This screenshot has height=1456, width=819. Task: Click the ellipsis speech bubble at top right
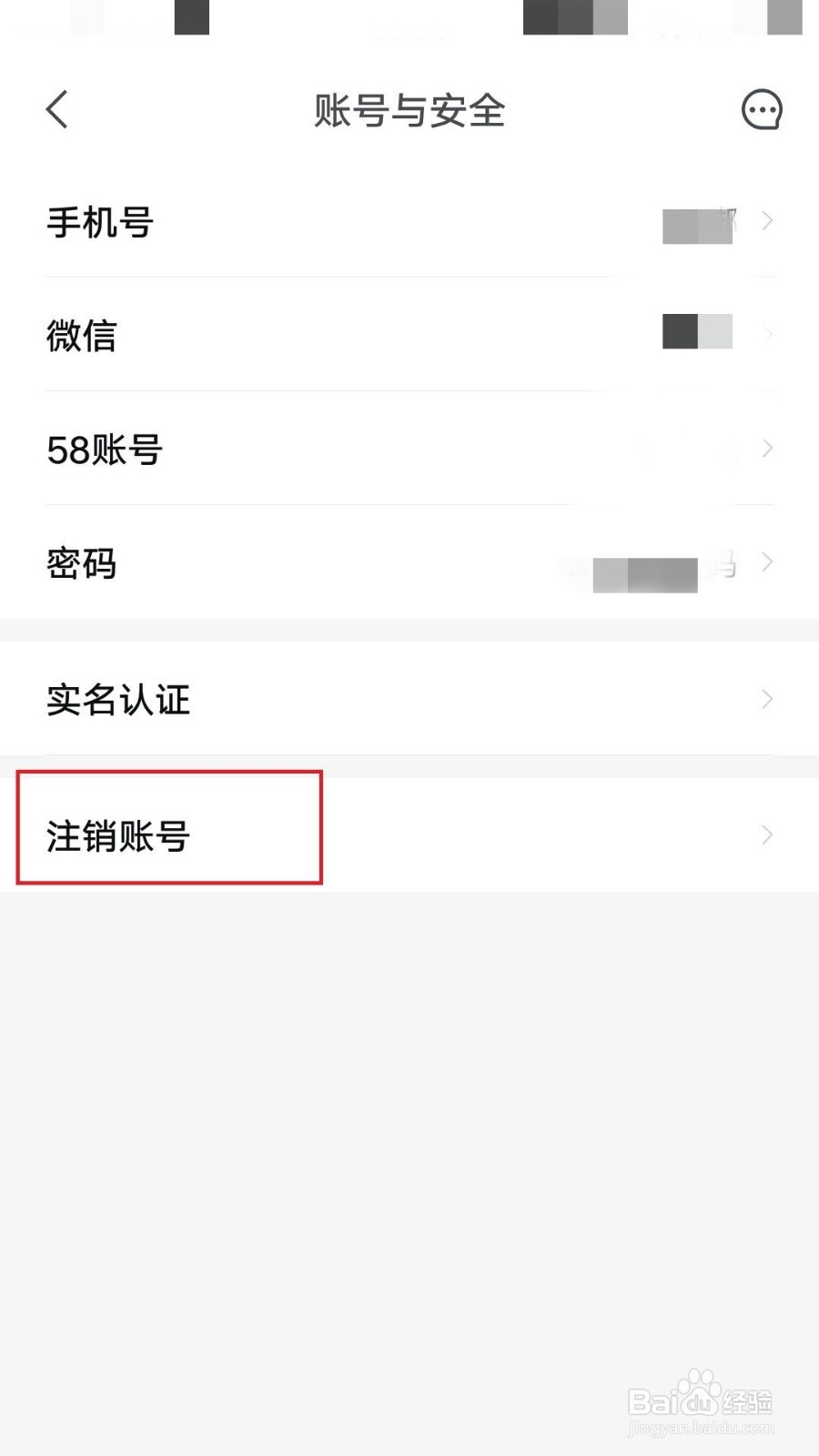[762, 109]
